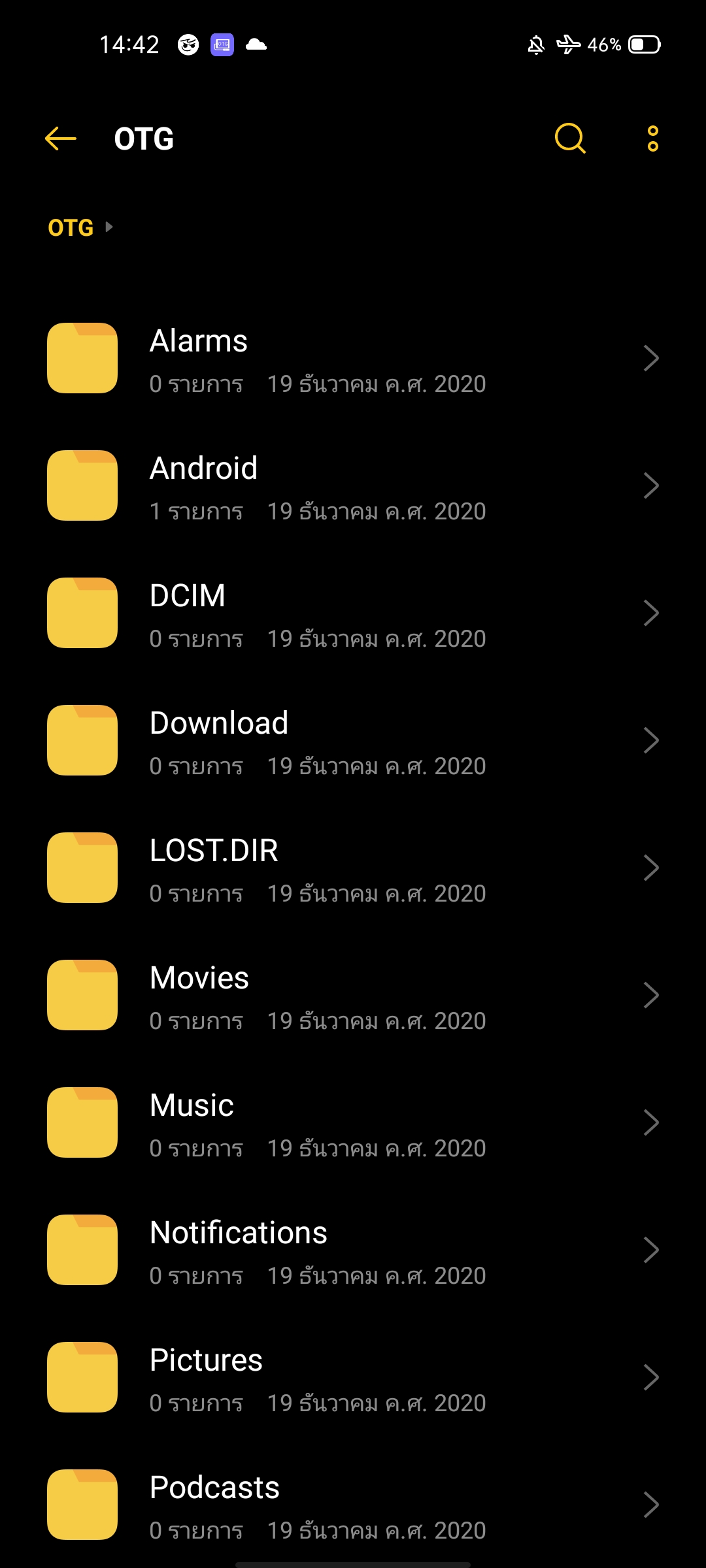Open the Podcasts folder

(353, 1505)
